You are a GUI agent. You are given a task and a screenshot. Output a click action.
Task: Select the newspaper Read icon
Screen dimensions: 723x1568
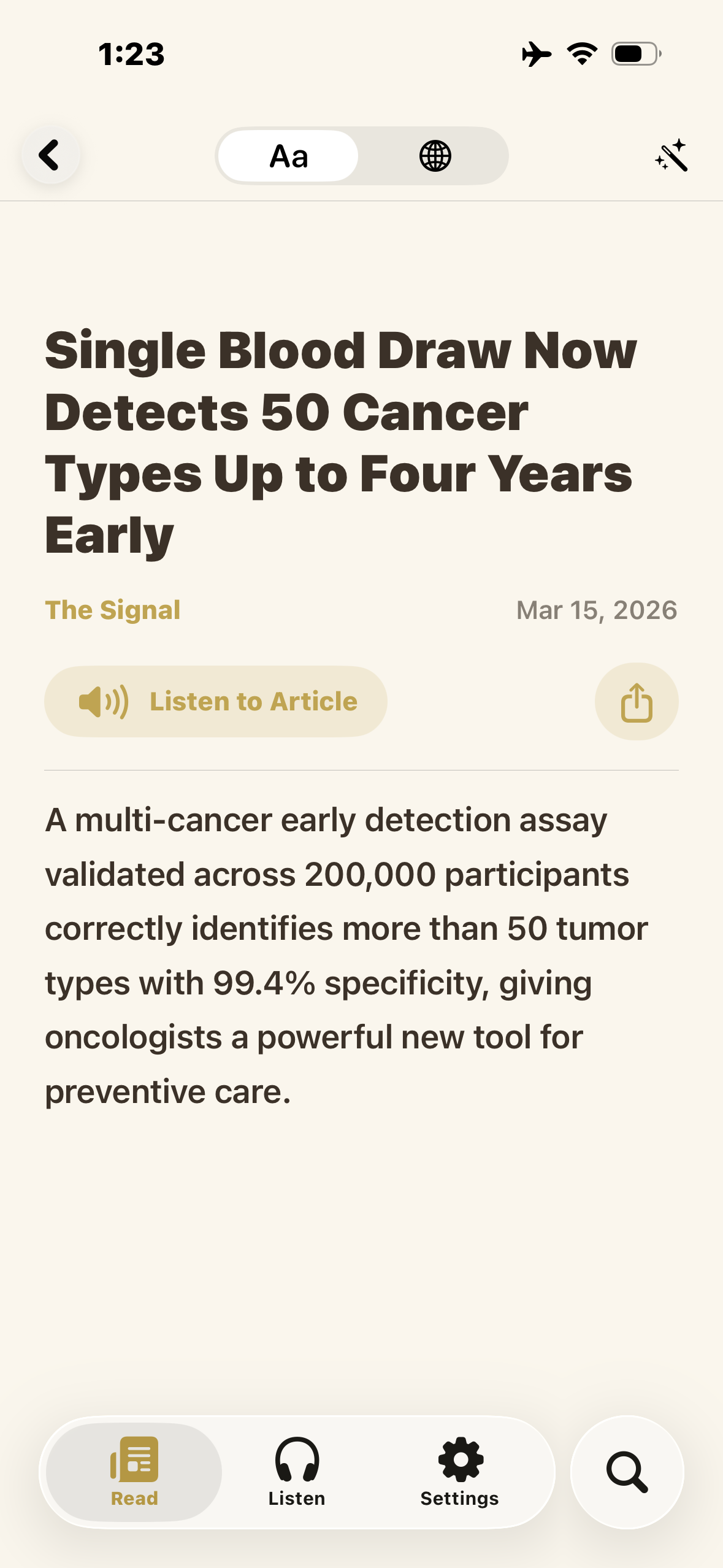point(134,1460)
